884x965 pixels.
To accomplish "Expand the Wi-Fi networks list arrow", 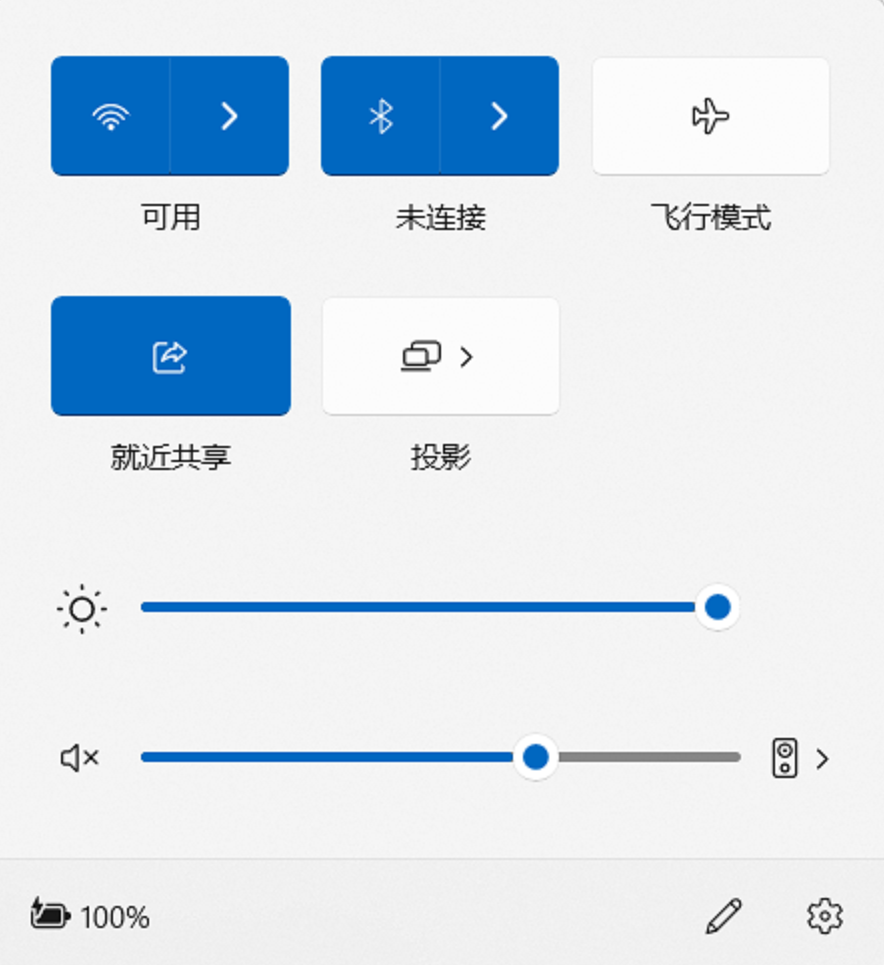I will 230,117.
